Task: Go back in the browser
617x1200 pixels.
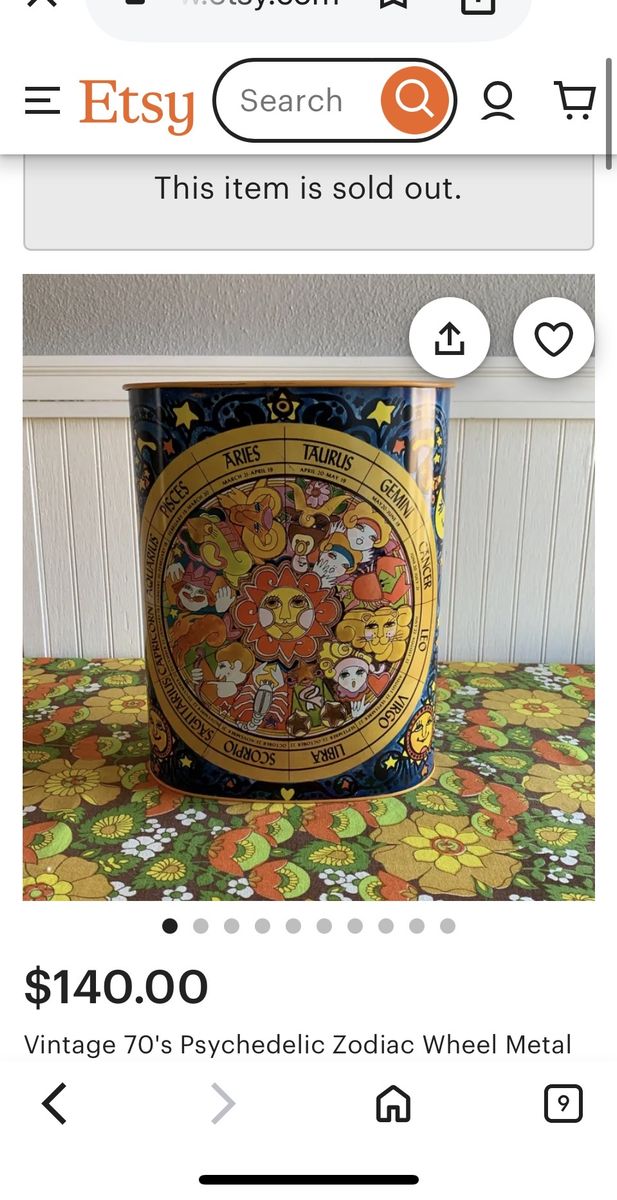Action: (x=55, y=1104)
